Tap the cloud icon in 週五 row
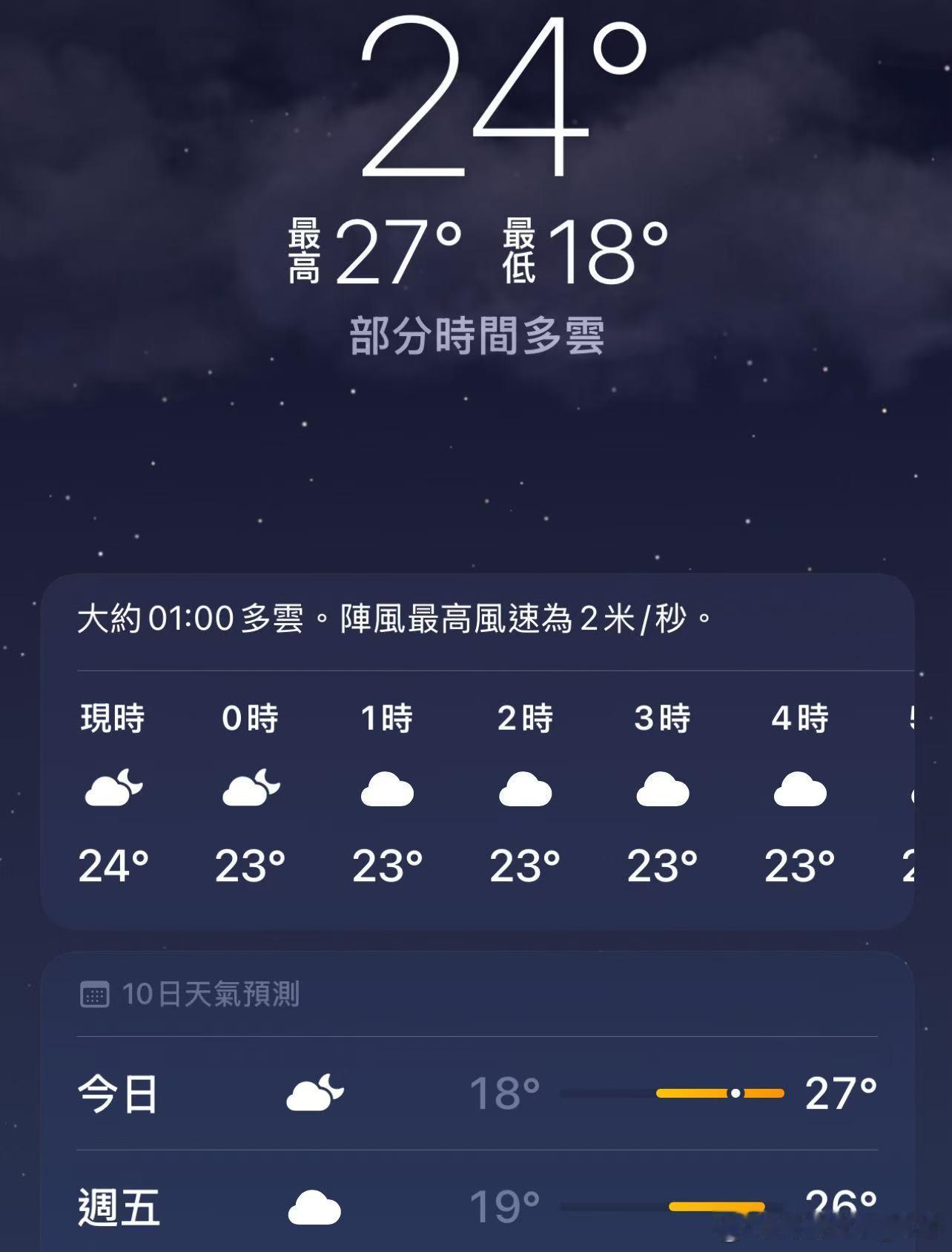 314,1204
